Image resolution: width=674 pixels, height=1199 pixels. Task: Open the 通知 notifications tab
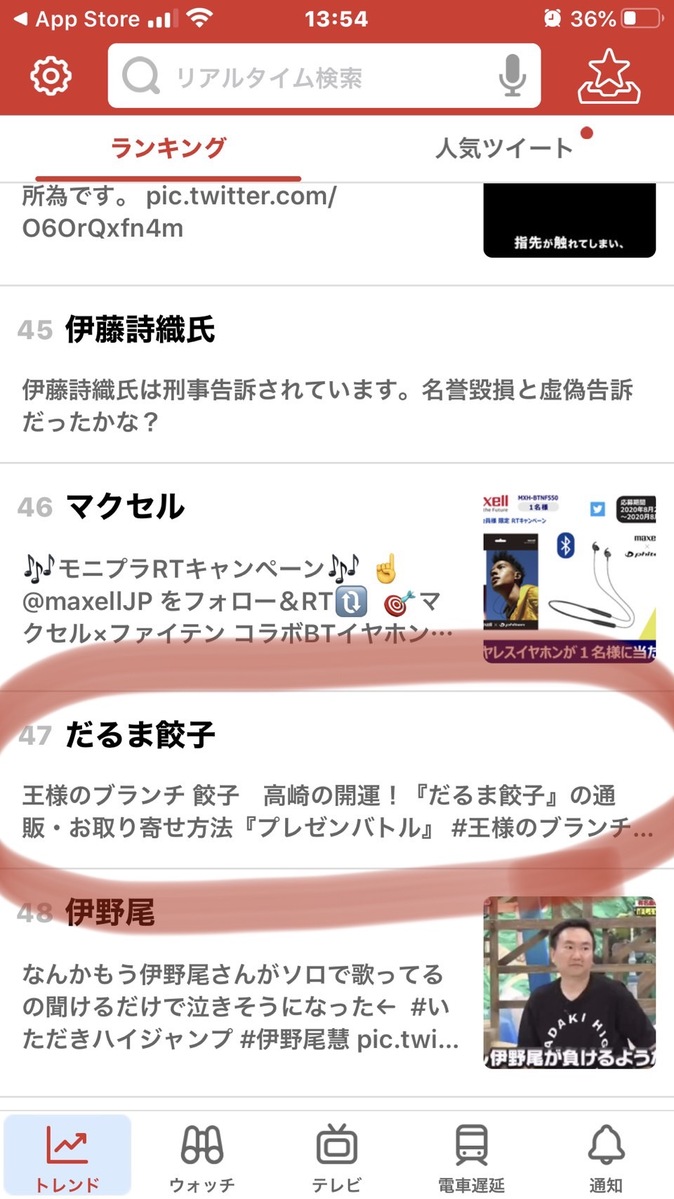606,1155
